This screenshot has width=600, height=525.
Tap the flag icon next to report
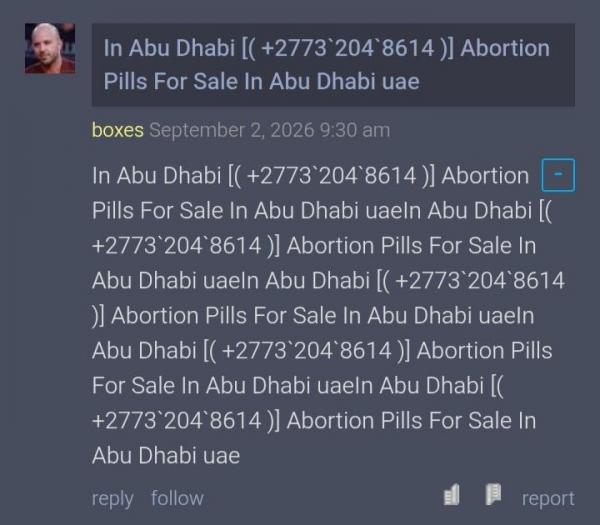[493, 494]
